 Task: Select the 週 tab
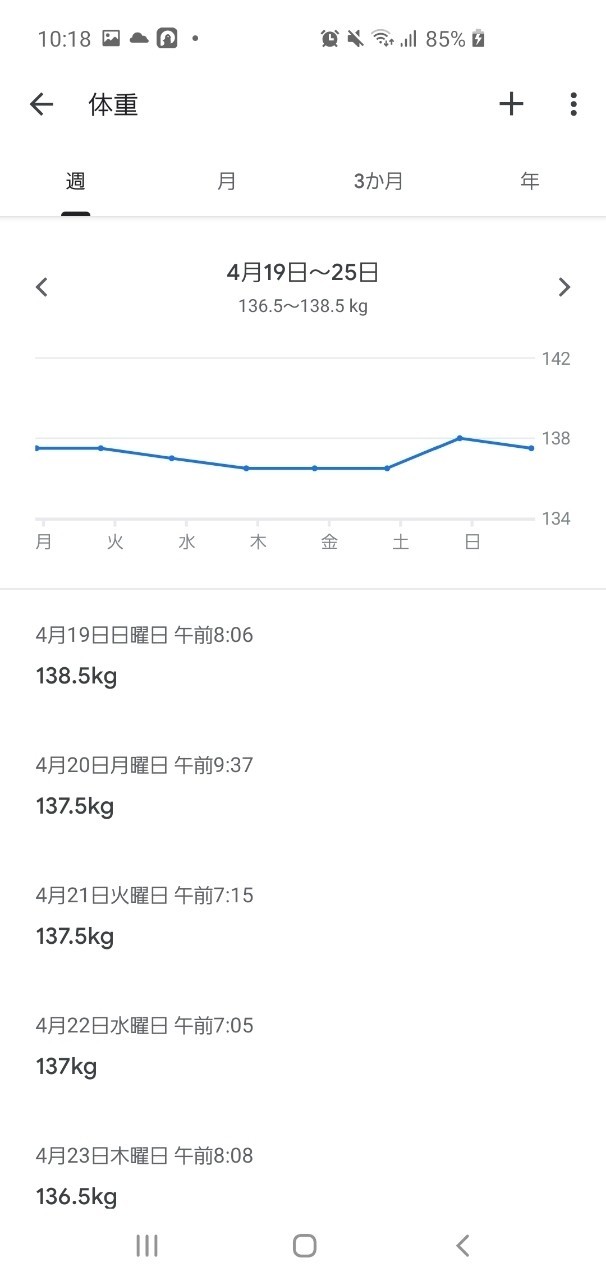76,182
